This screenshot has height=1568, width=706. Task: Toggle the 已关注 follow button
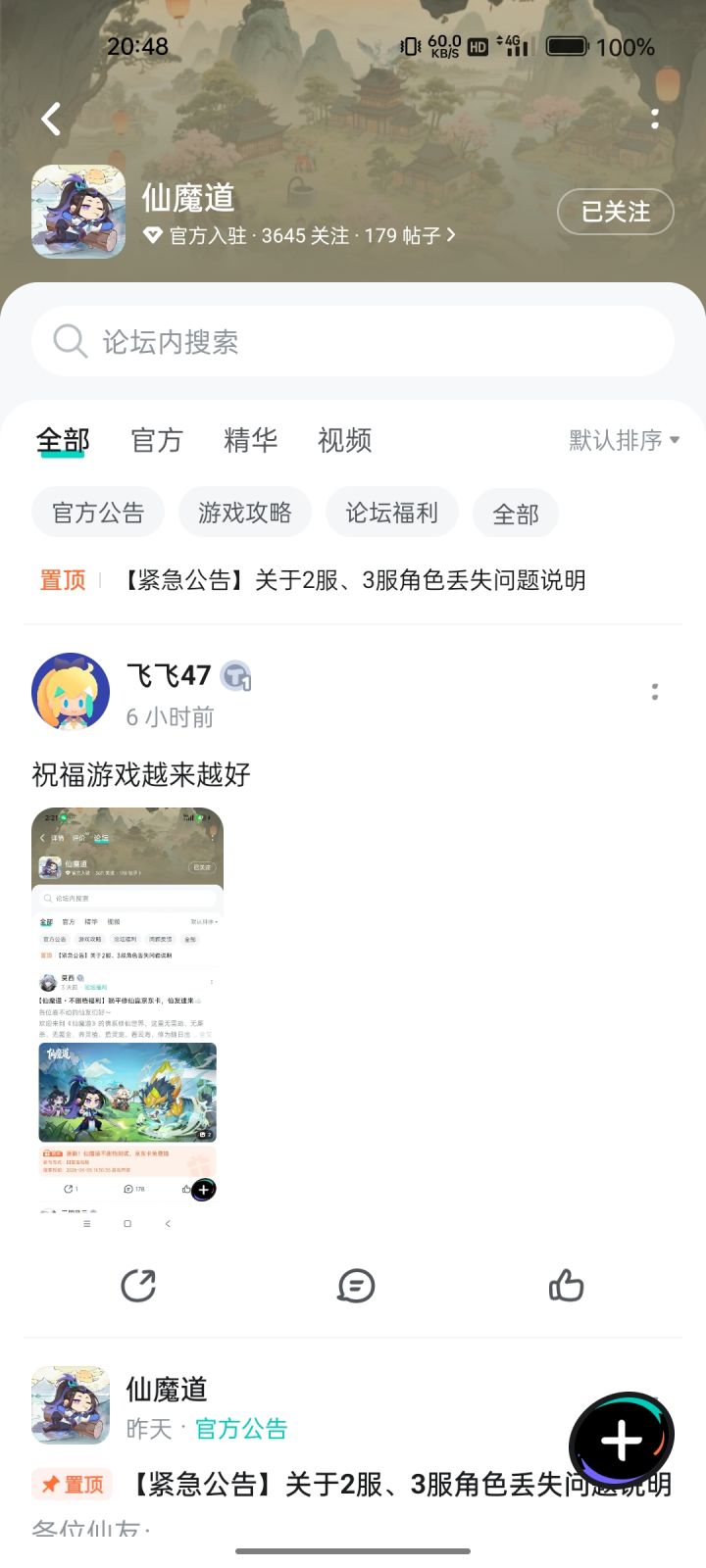tap(616, 212)
